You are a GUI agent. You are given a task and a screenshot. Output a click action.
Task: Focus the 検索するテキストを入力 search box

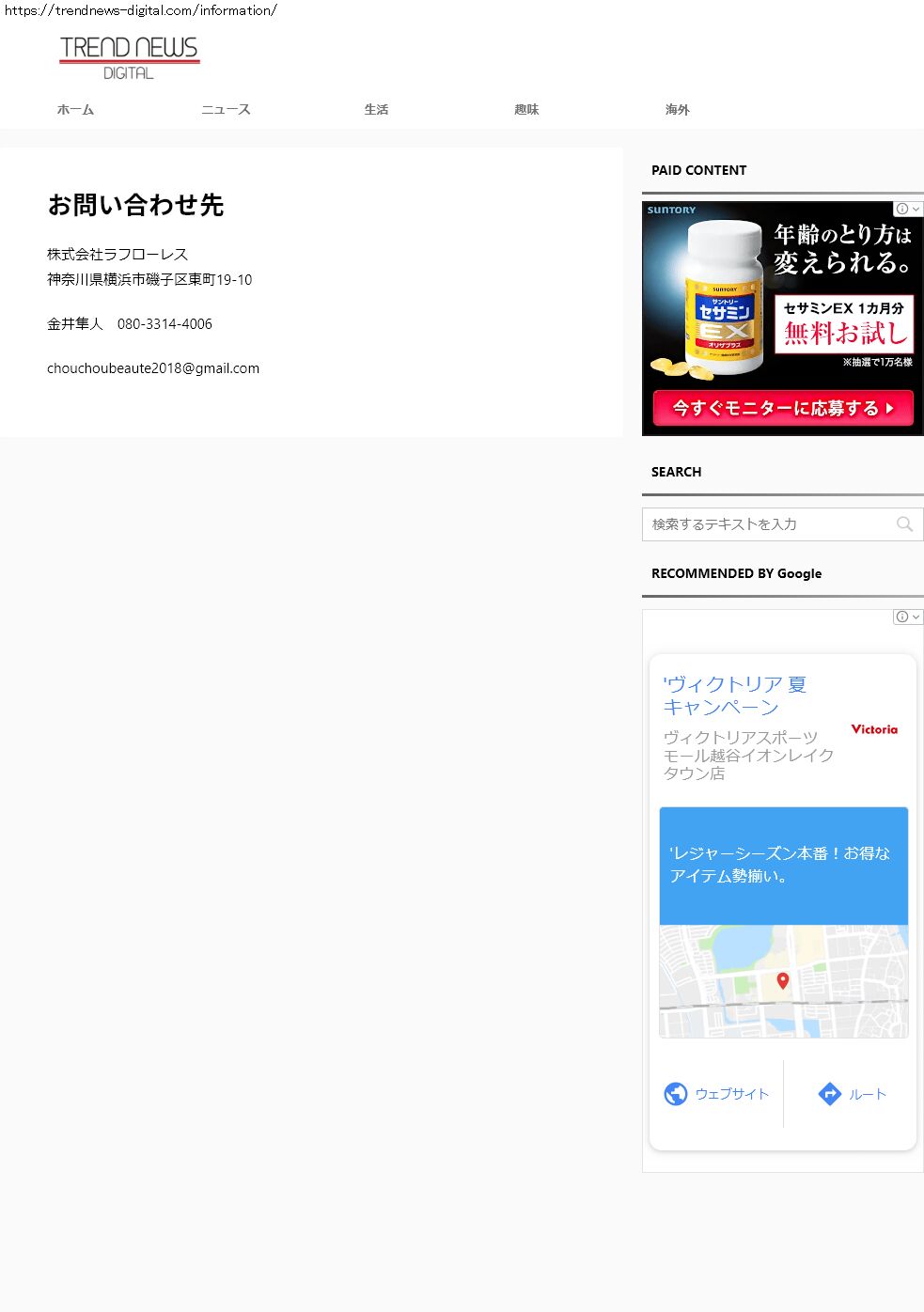pyautogui.click(x=766, y=524)
